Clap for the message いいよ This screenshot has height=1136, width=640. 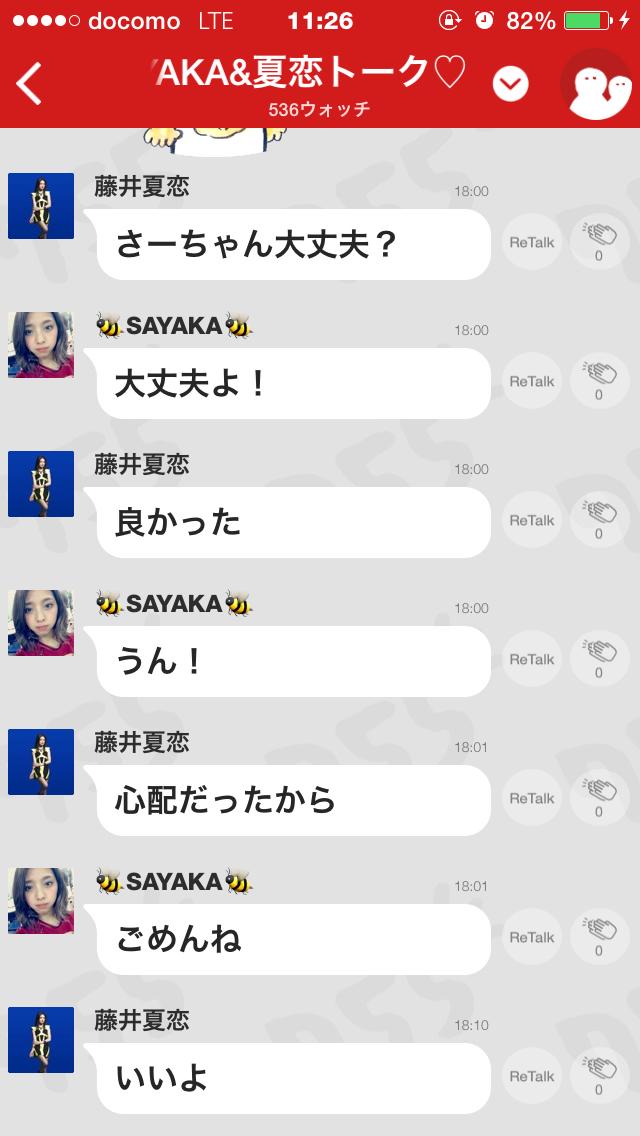[599, 1077]
